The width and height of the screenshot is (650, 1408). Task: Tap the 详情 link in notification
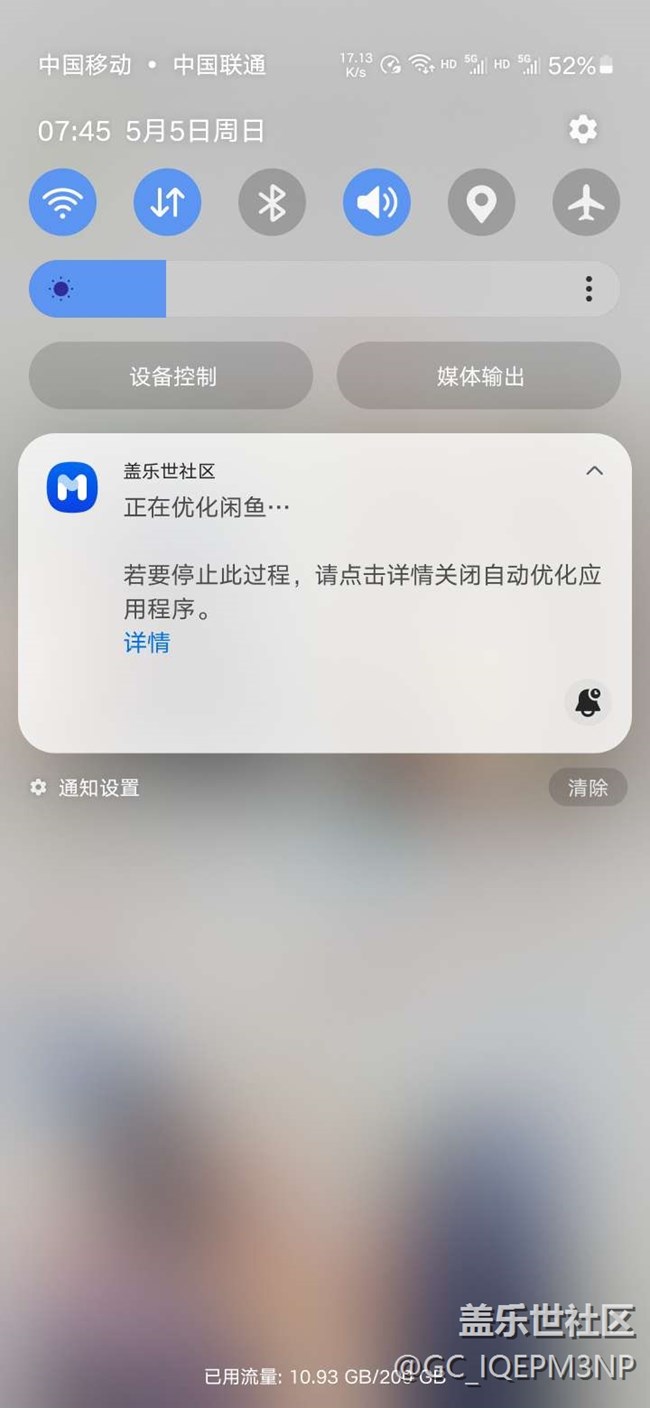coord(147,643)
